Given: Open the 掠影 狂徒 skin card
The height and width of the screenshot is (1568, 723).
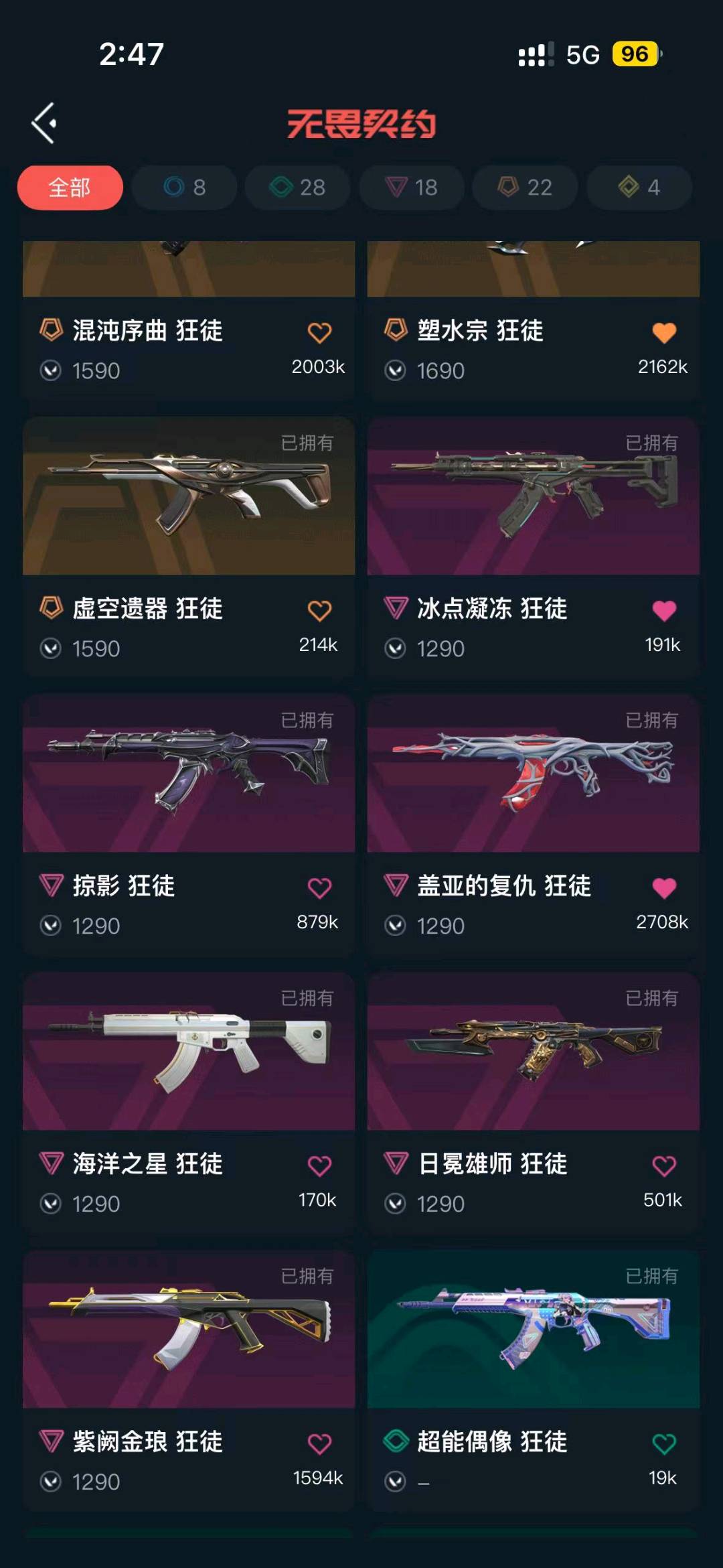Looking at the screenshot, I should 189,774.
